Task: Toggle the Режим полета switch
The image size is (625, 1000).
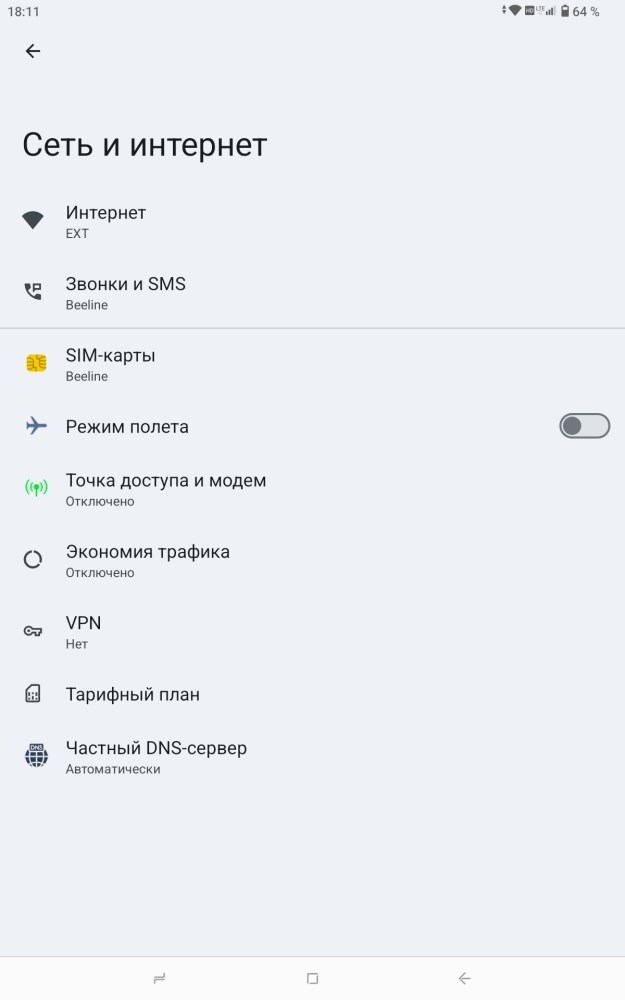Action: [584, 426]
